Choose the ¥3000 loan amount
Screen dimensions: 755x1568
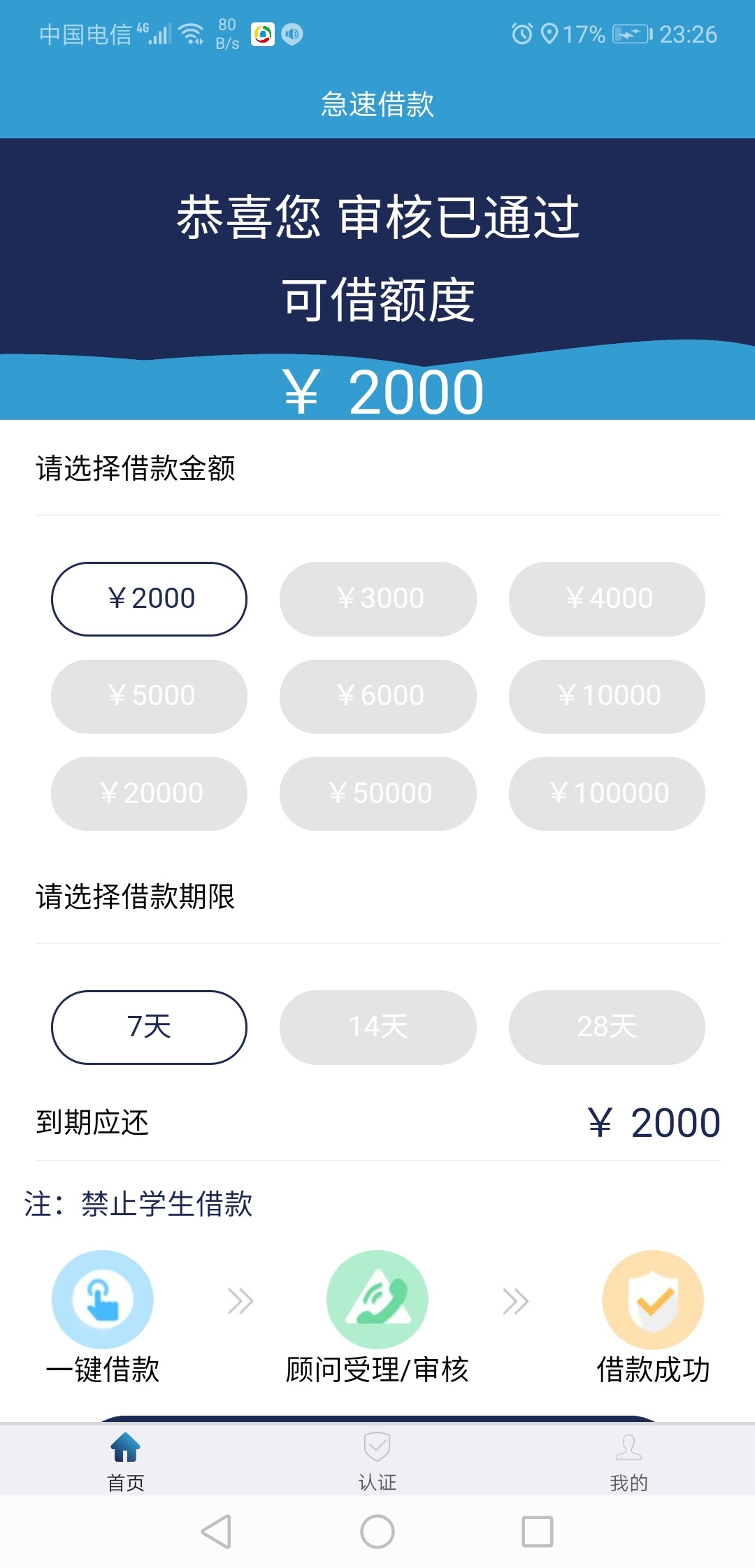[x=378, y=599]
